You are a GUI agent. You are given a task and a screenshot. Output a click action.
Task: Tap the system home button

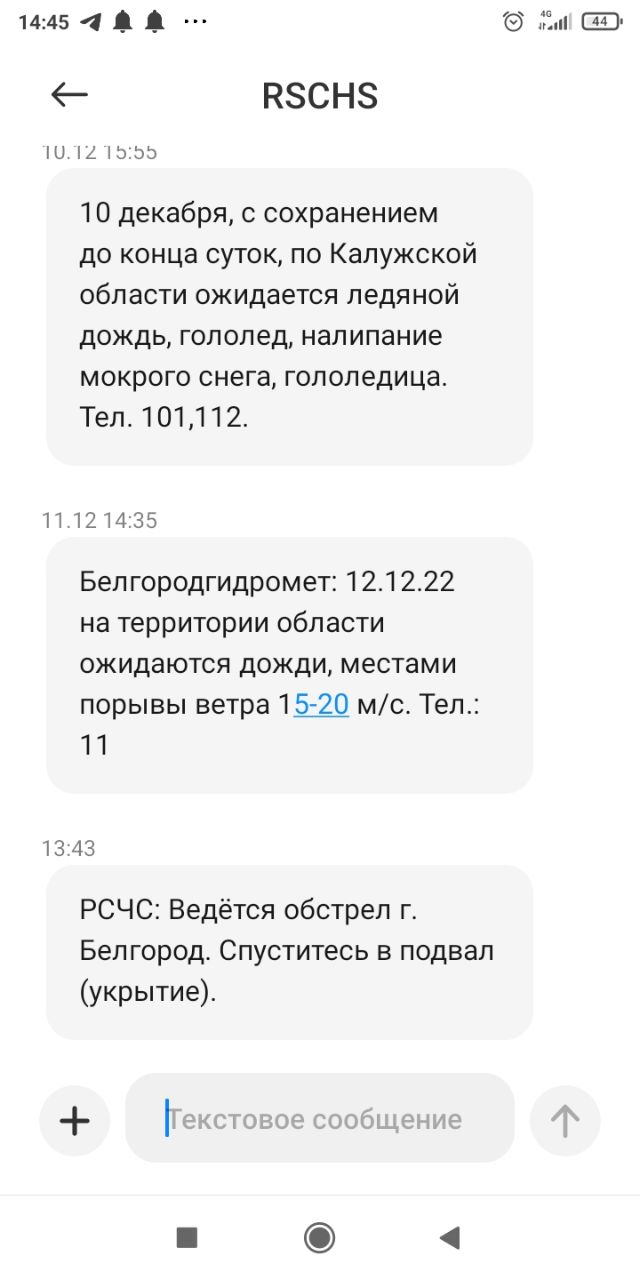point(320,1238)
